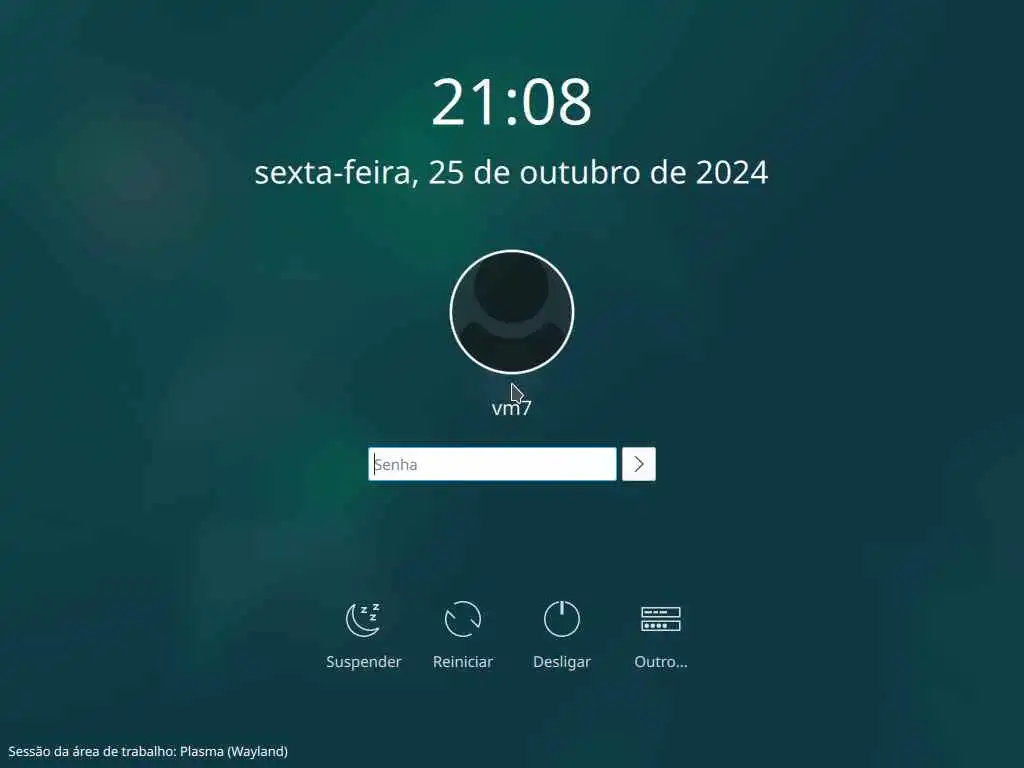Screen dimensions: 1024x768
Task: Select the vm7 user avatar
Action: [512, 312]
